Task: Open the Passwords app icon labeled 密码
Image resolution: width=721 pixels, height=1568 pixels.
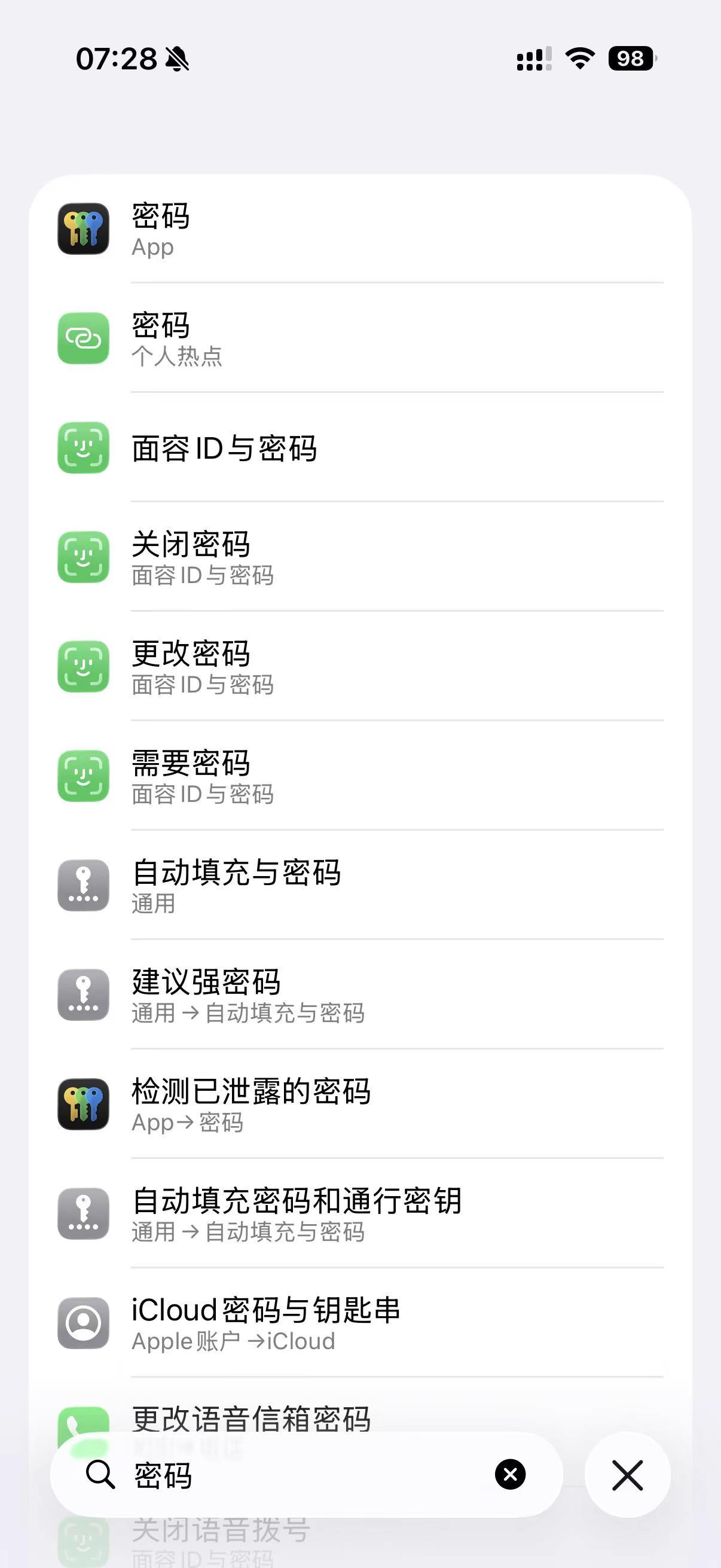Action: (x=83, y=230)
